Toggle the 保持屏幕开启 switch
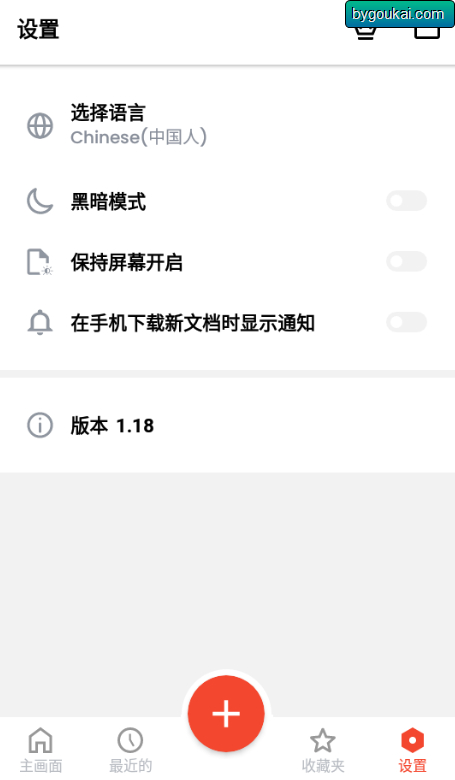Viewport: 455px width, 780px height. tap(406, 262)
